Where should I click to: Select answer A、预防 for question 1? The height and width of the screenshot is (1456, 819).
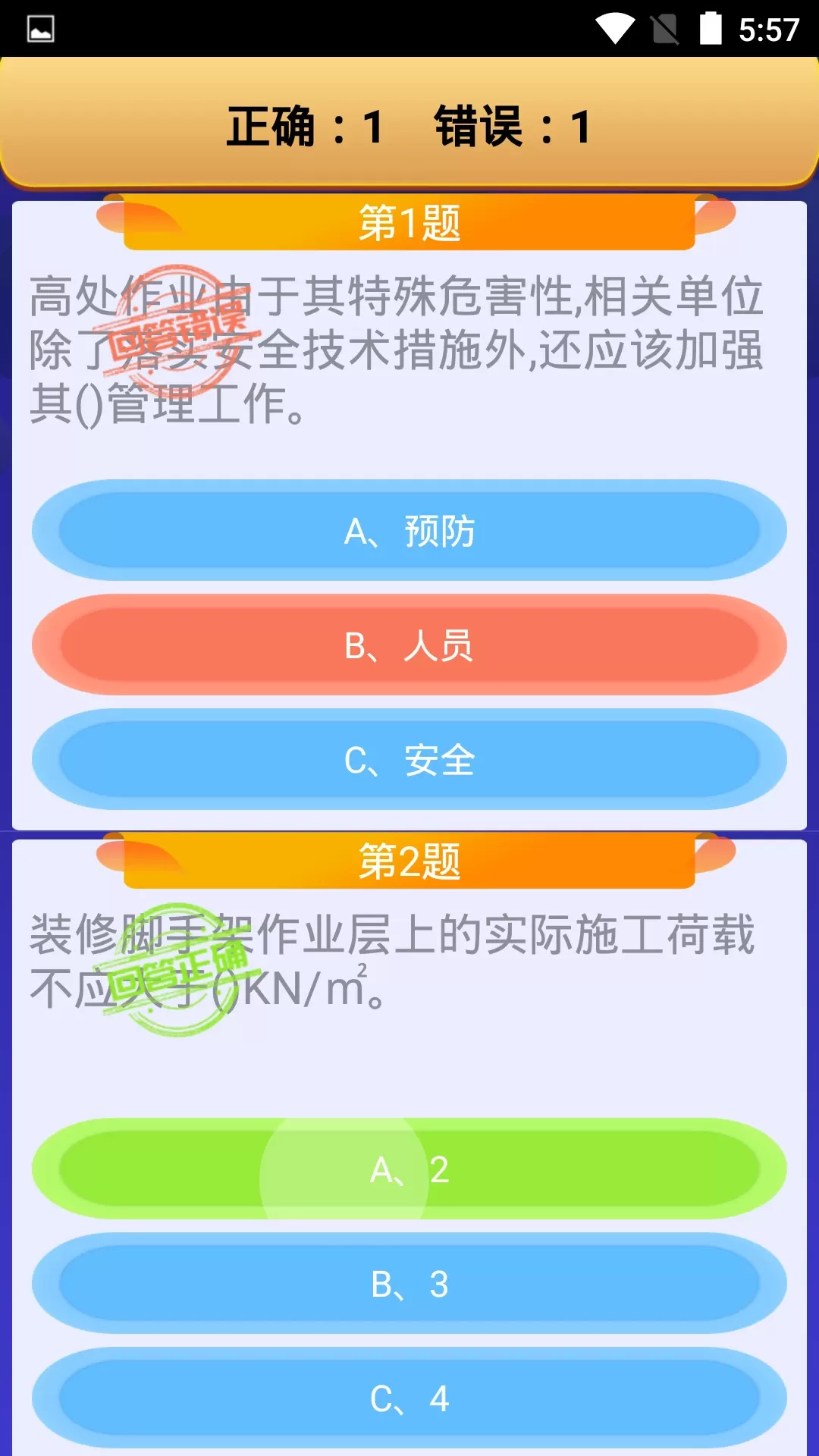pos(409,530)
